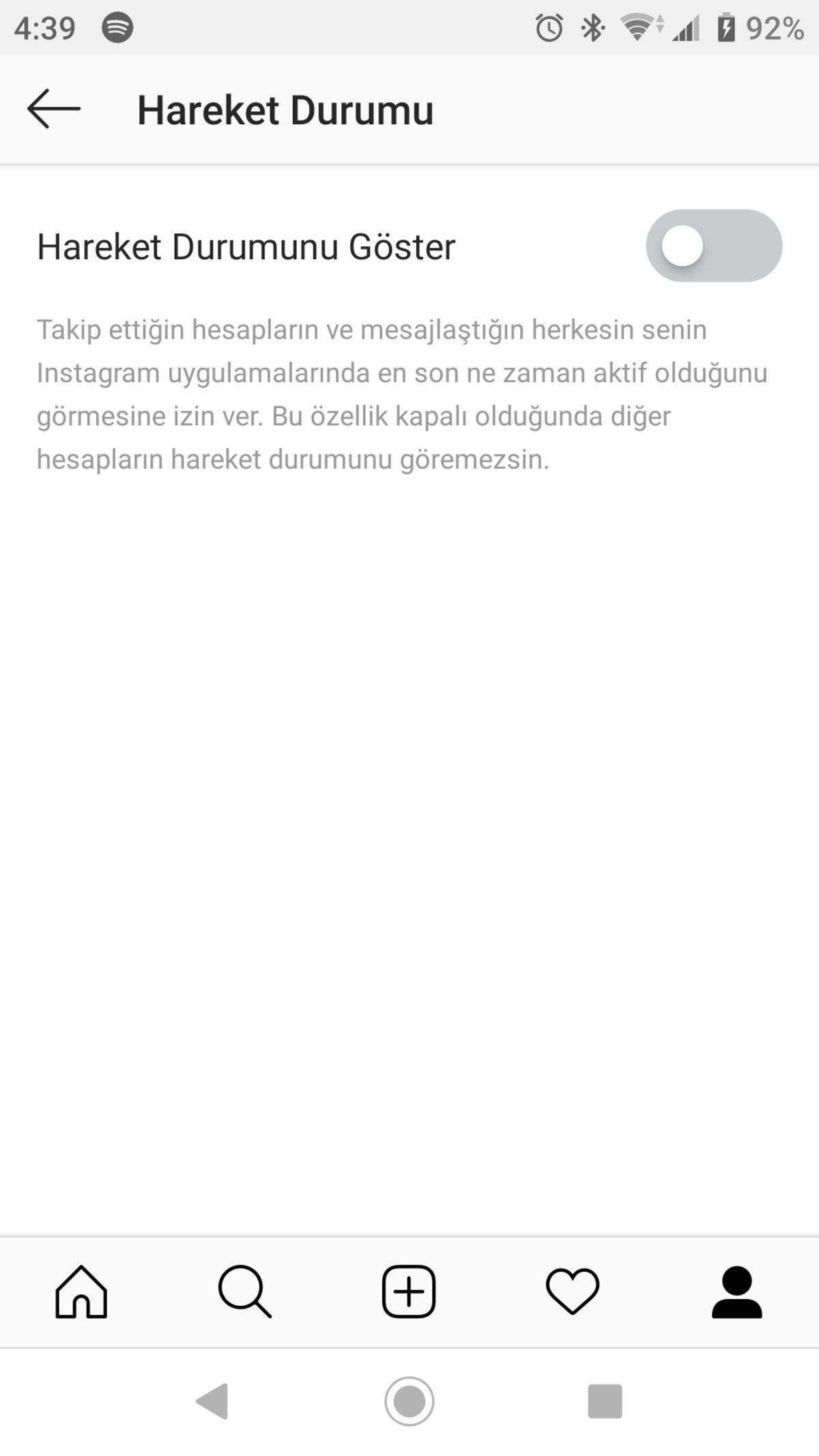
Task: Tap the Hareket Durumu title bar
Action: pos(285,109)
